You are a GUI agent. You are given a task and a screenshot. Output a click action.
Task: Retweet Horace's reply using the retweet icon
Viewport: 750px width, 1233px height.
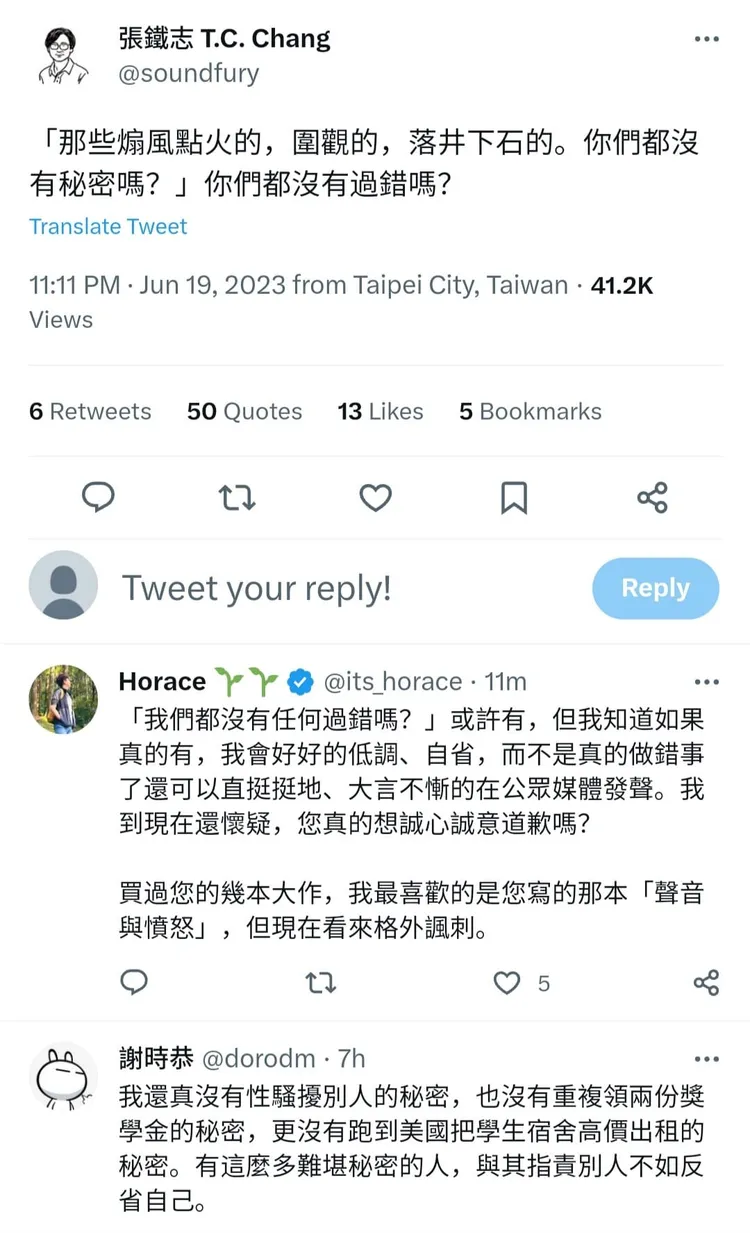click(320, 983)
